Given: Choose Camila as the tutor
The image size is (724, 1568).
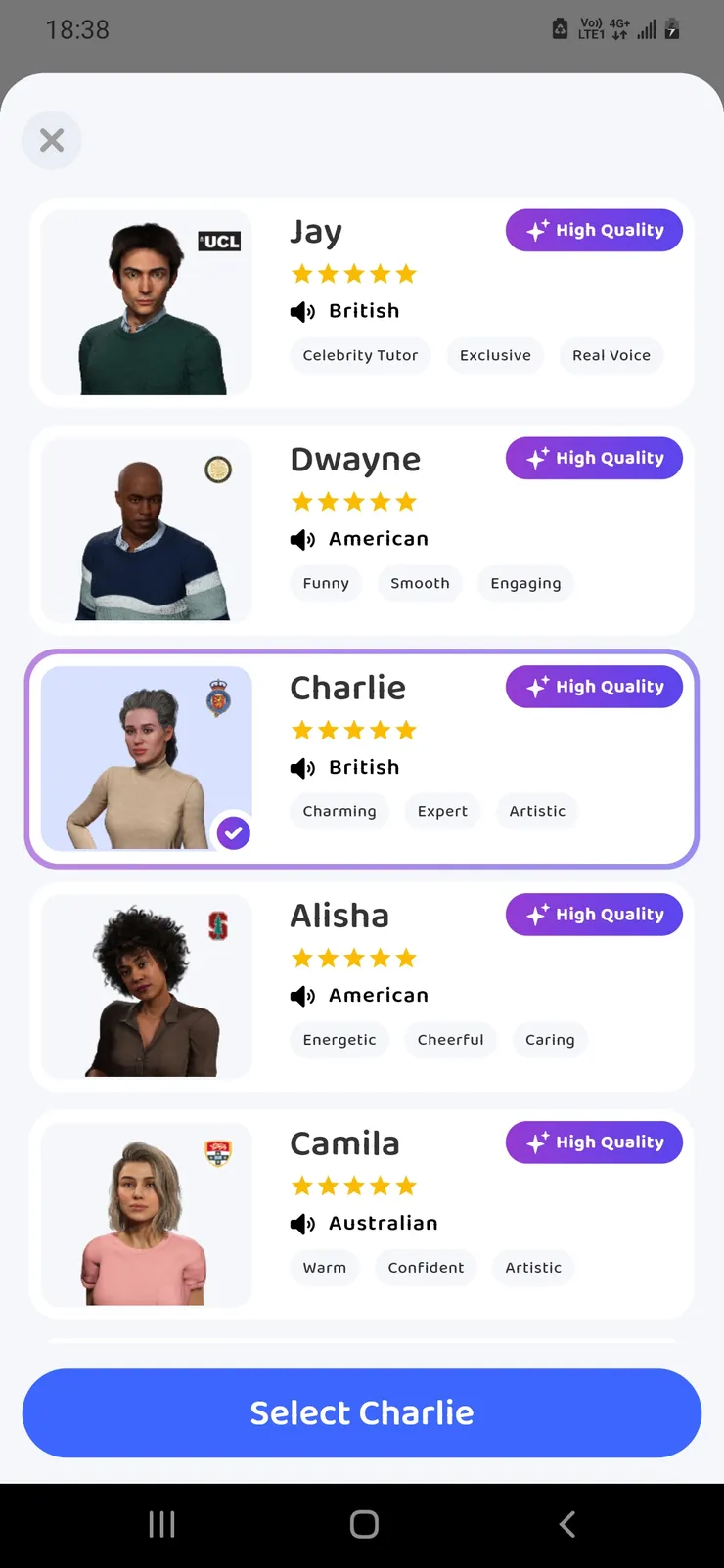Looking at the screenshot, I should pos(361,1214).
